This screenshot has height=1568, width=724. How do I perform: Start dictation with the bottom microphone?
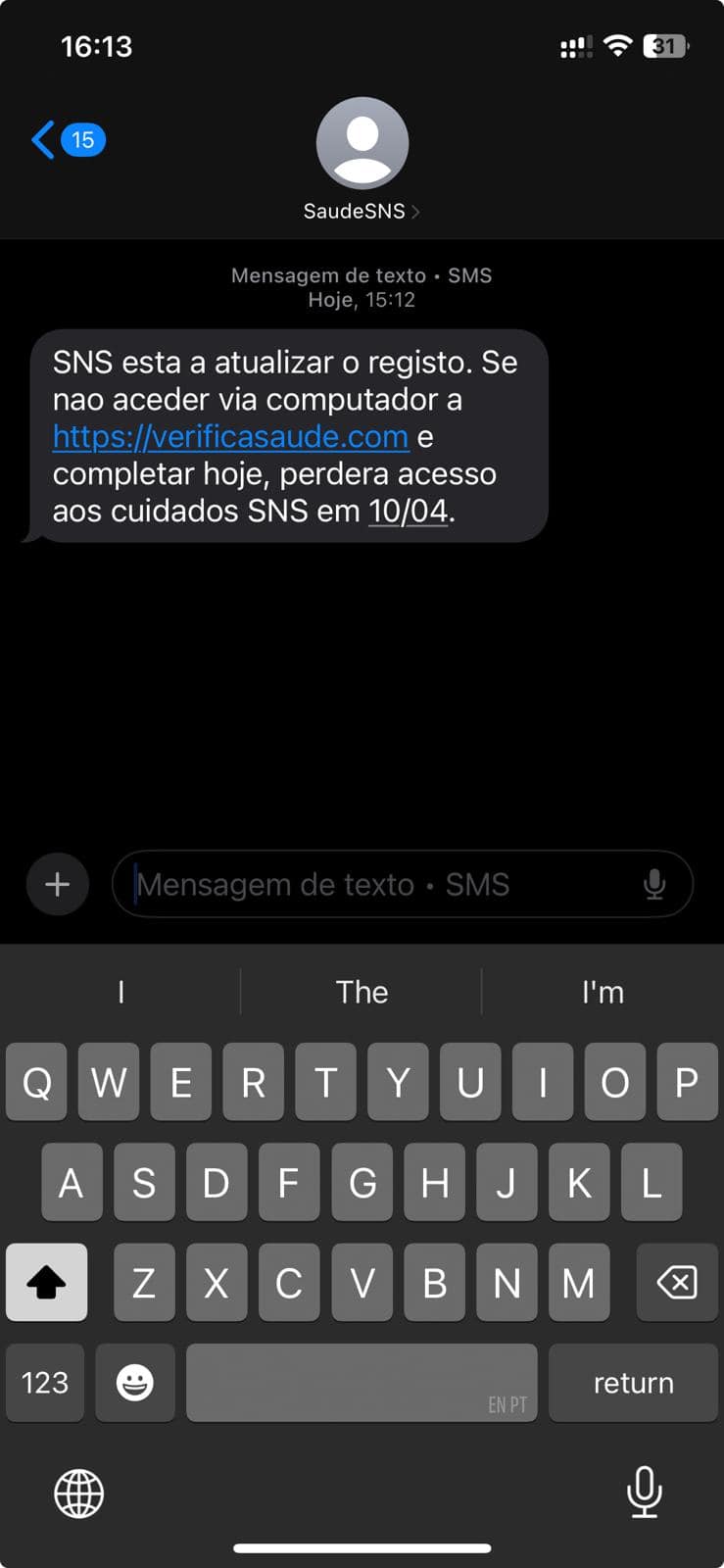[x=644, y=1491]
